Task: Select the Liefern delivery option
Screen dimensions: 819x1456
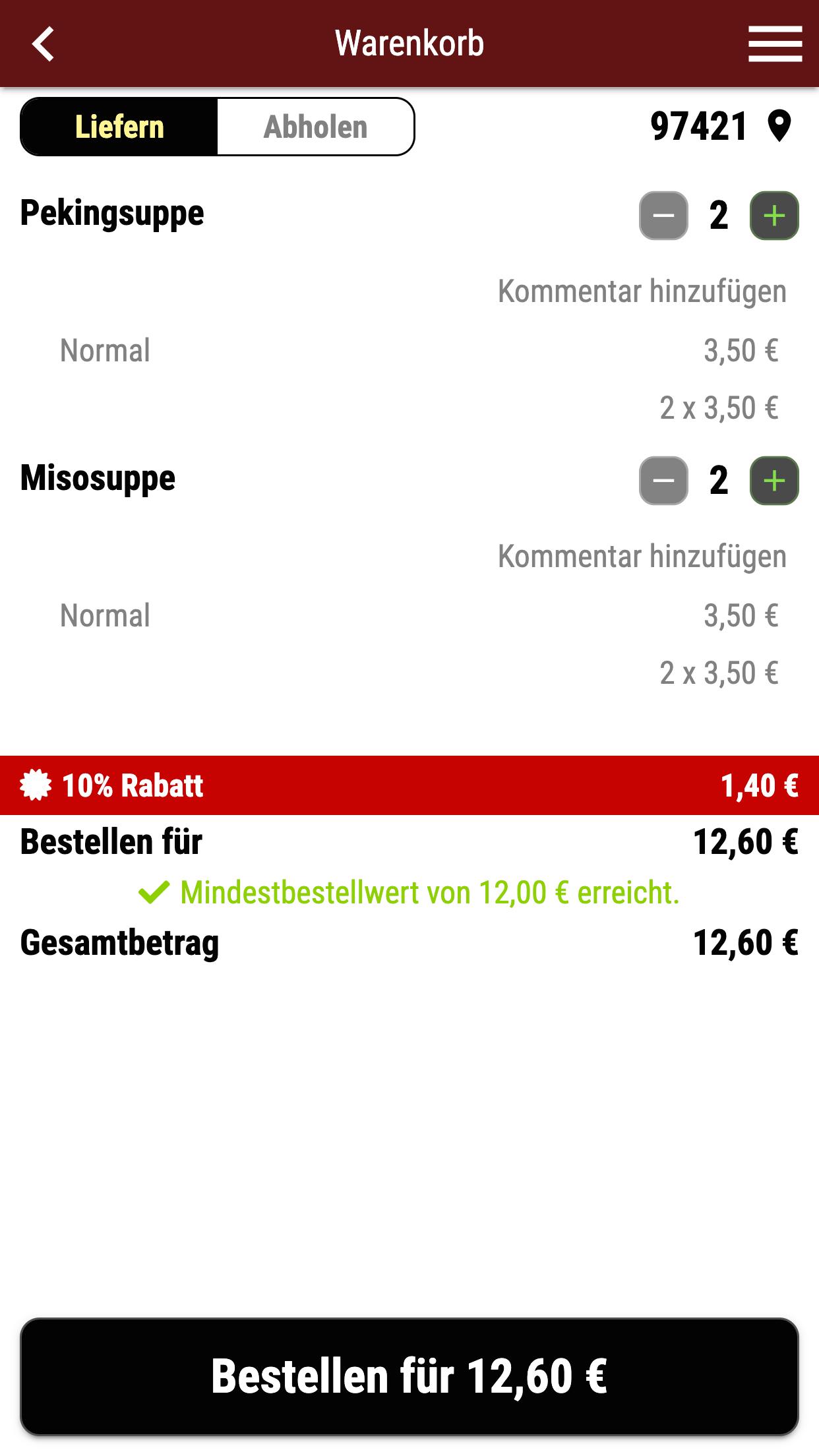Action: pos(119,127)
